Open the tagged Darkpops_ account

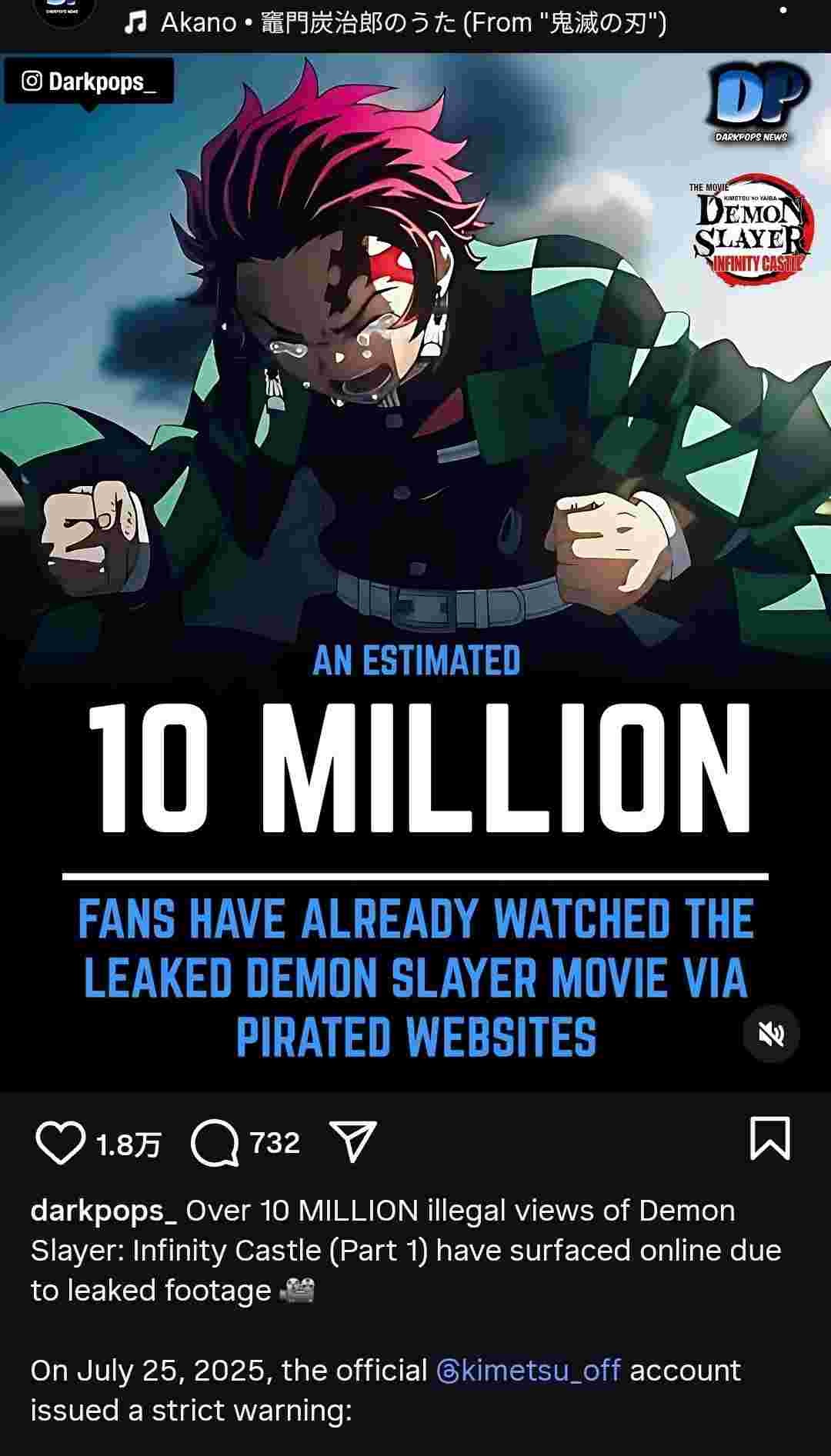pos(88,81)
